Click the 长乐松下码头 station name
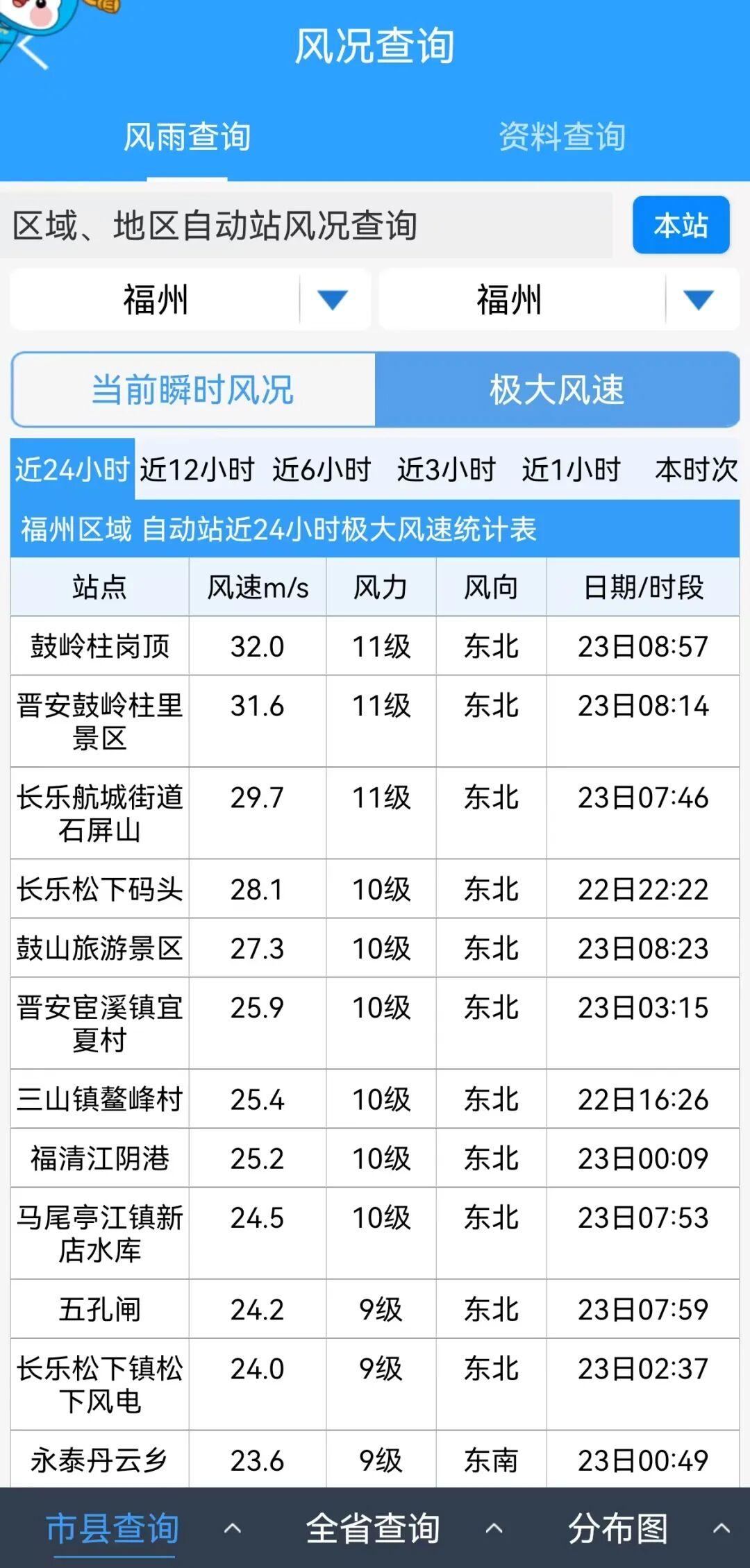The height and width of the screenshot is (1568, 750). (x=99, y=888)
